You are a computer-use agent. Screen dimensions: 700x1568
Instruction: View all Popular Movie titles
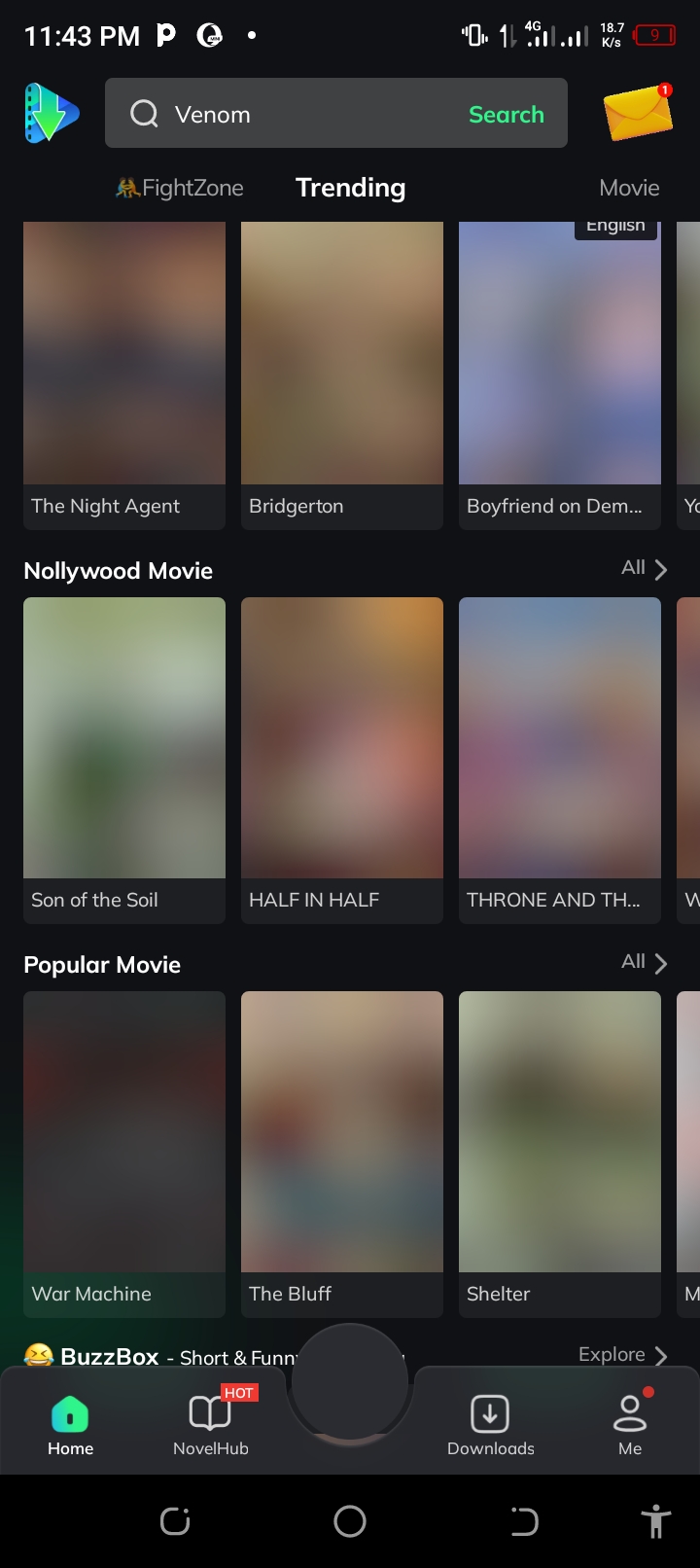644,963
